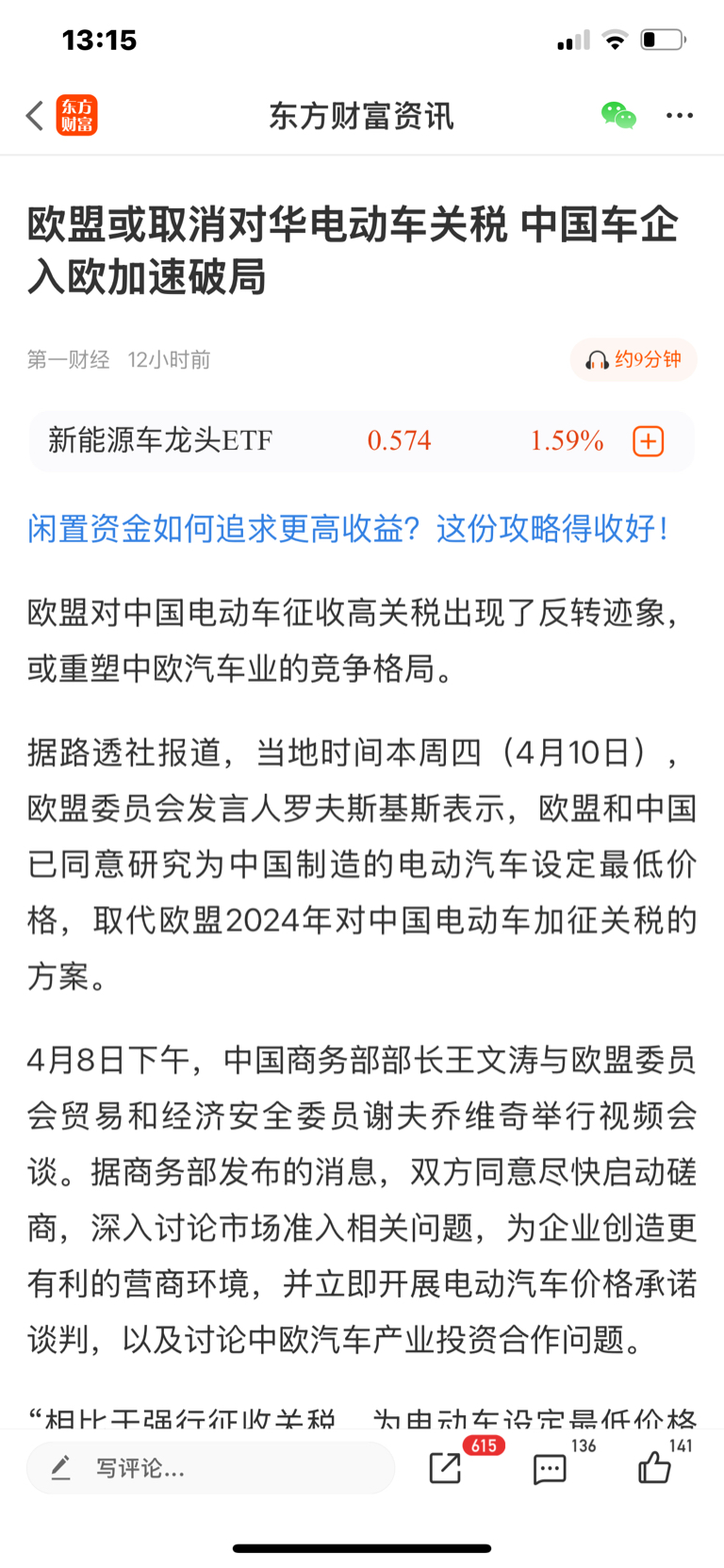
Task: Tap the 写评论 comment input field
Action: pyautogui.click(x=209, y=1467)
